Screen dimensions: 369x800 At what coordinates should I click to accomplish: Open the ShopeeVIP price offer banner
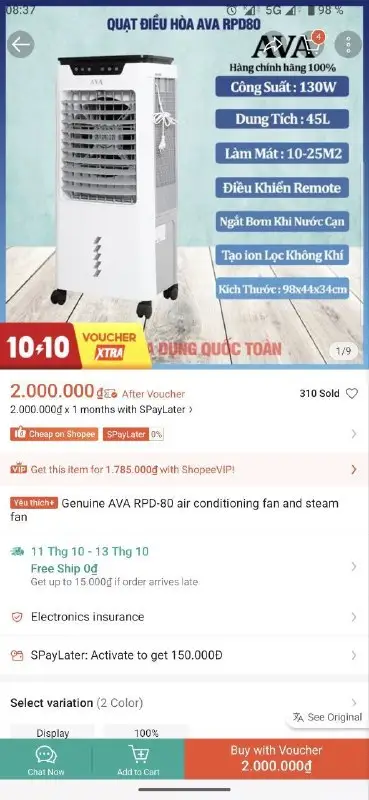pos(184,469)
